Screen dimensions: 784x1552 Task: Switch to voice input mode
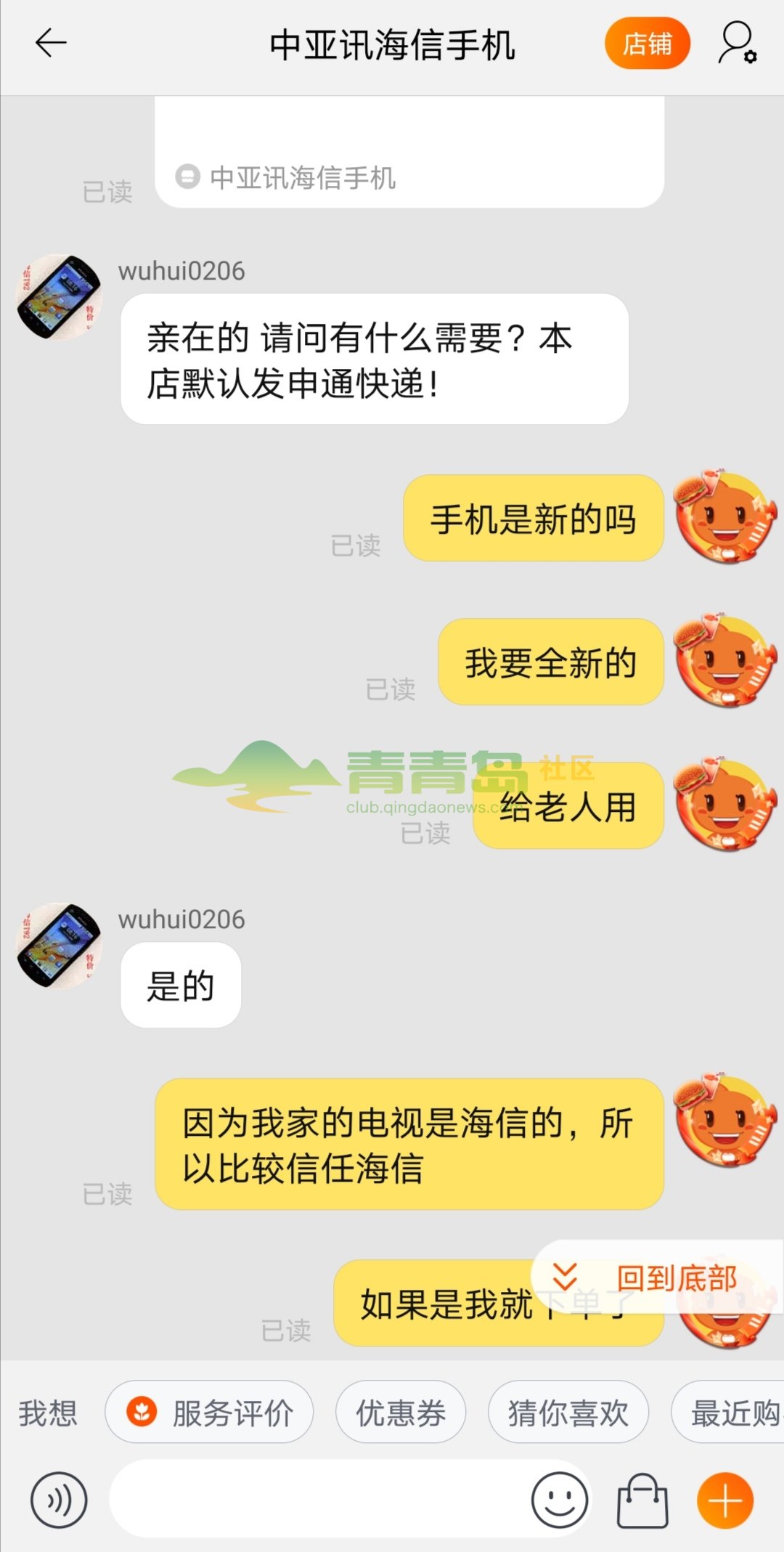pyautogui.click(x=59, y=1500)
